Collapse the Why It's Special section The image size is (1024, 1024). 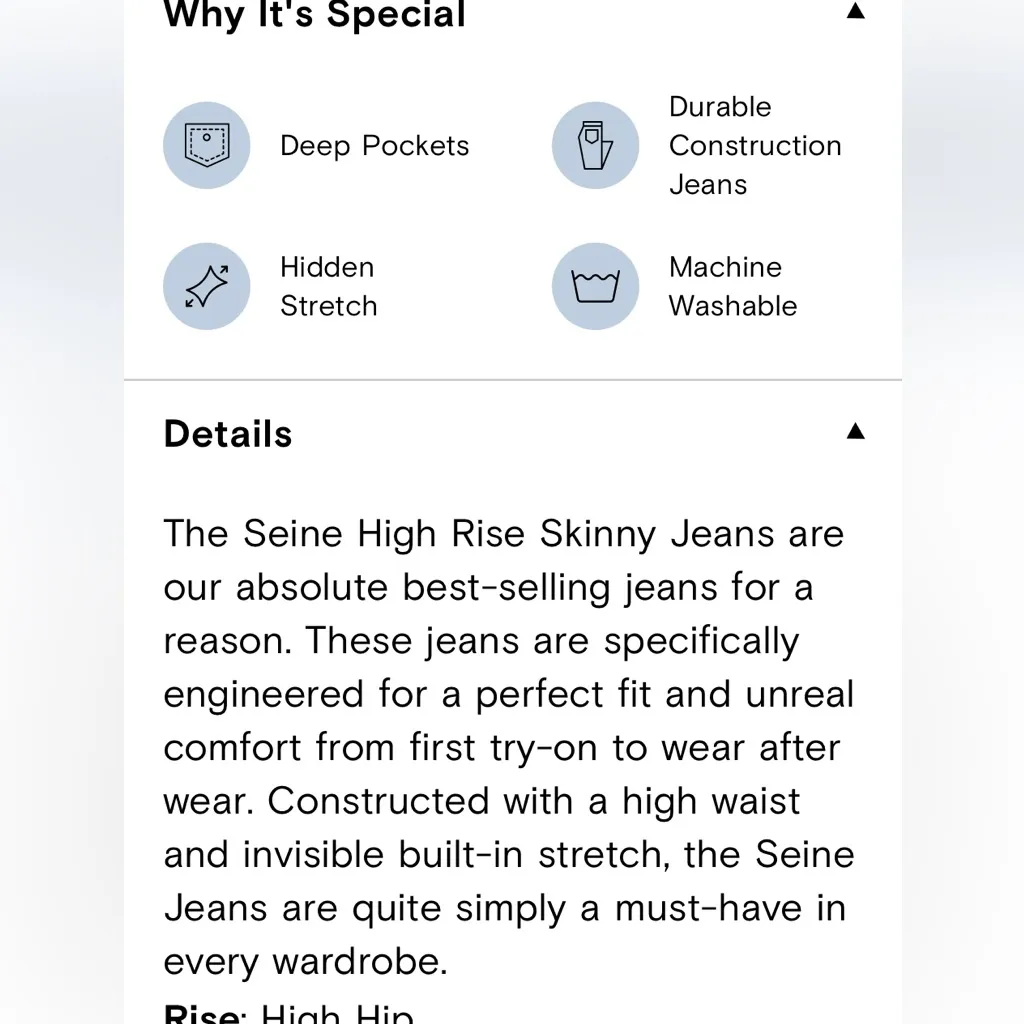(x=855, y=11)
